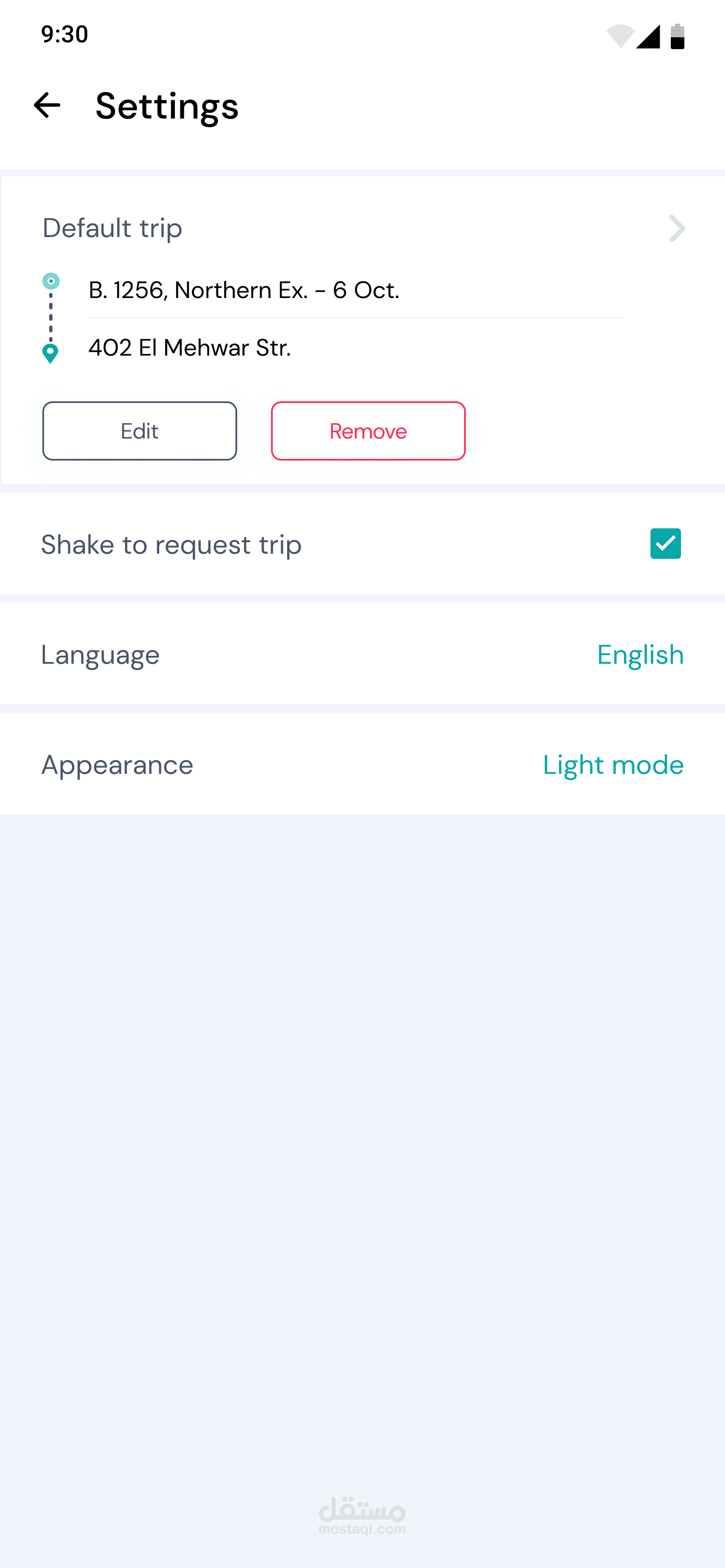Open Appearance setting showing Light mode
Viewport: 725px width, 1568px height.
612,765
